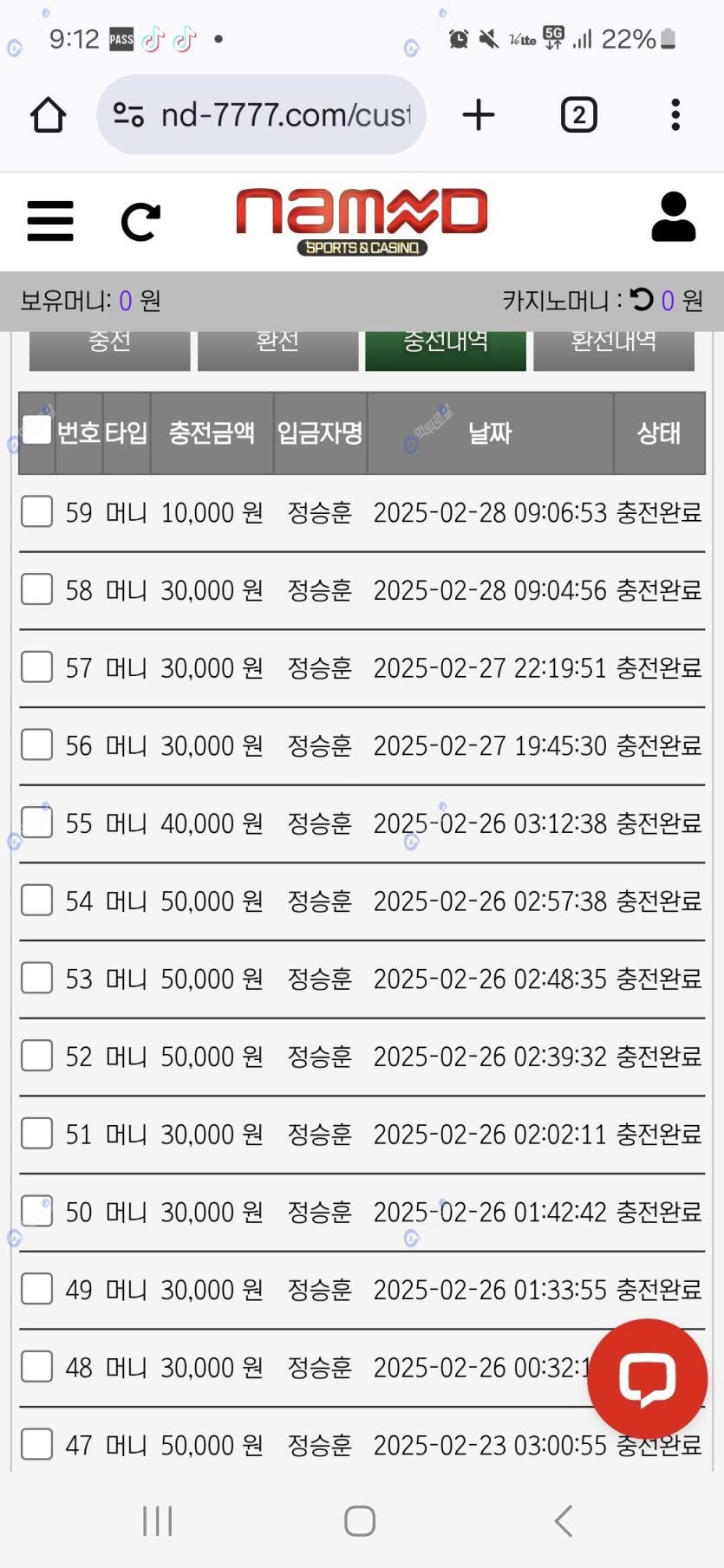The height and width of the screenshot is (1568, 724).
Task: Open the live chat support button
Action: 647,1378
